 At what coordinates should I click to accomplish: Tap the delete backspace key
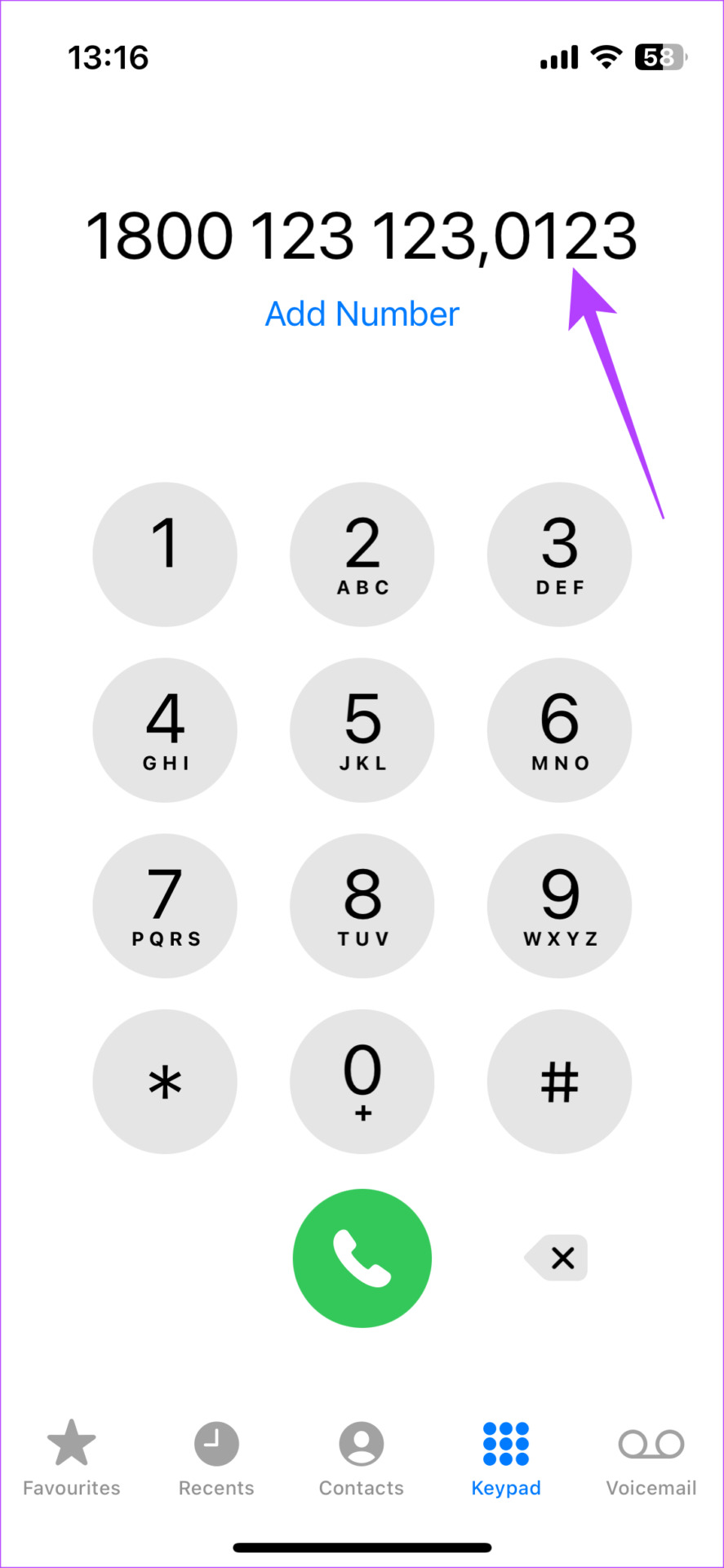[557, 1258]
